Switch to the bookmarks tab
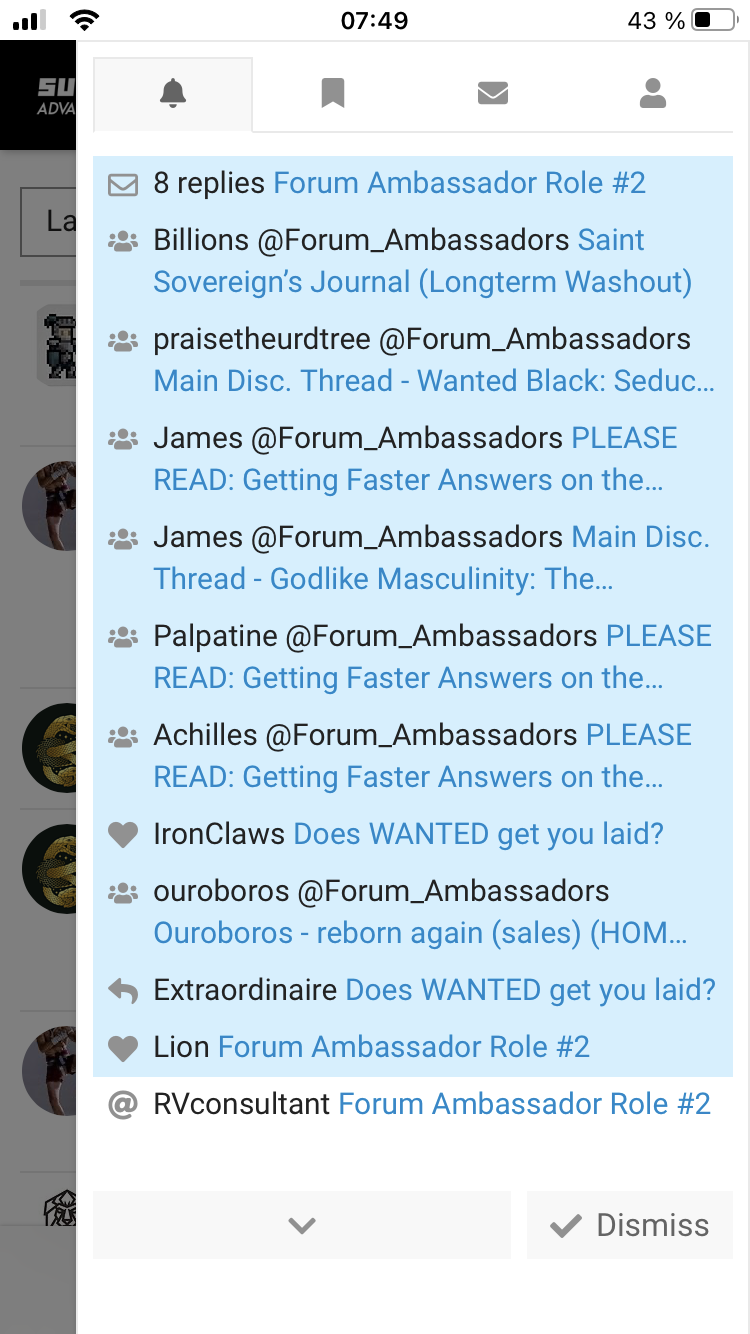The height and width of the screenshot is (1334, 750). pos(333,94)
